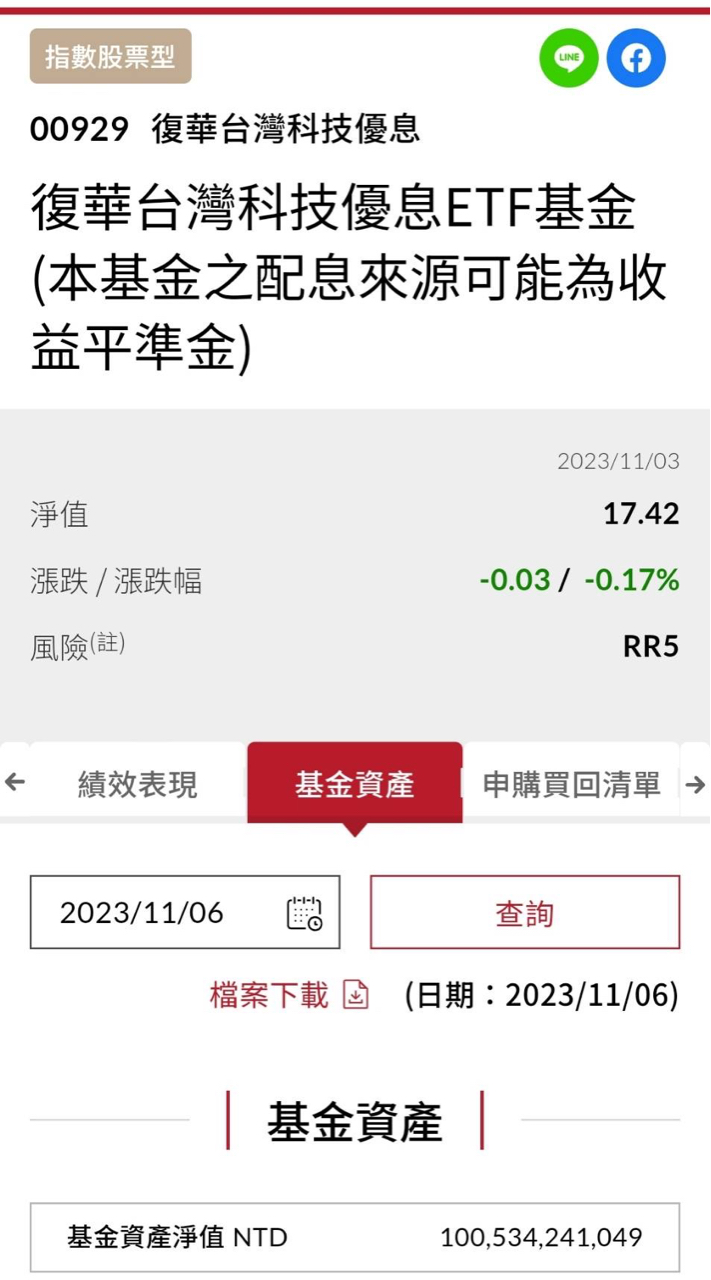Open the date picker showing 2023/11/06
The width and height of the screenshot is (711, 1280).
(305, 913)
